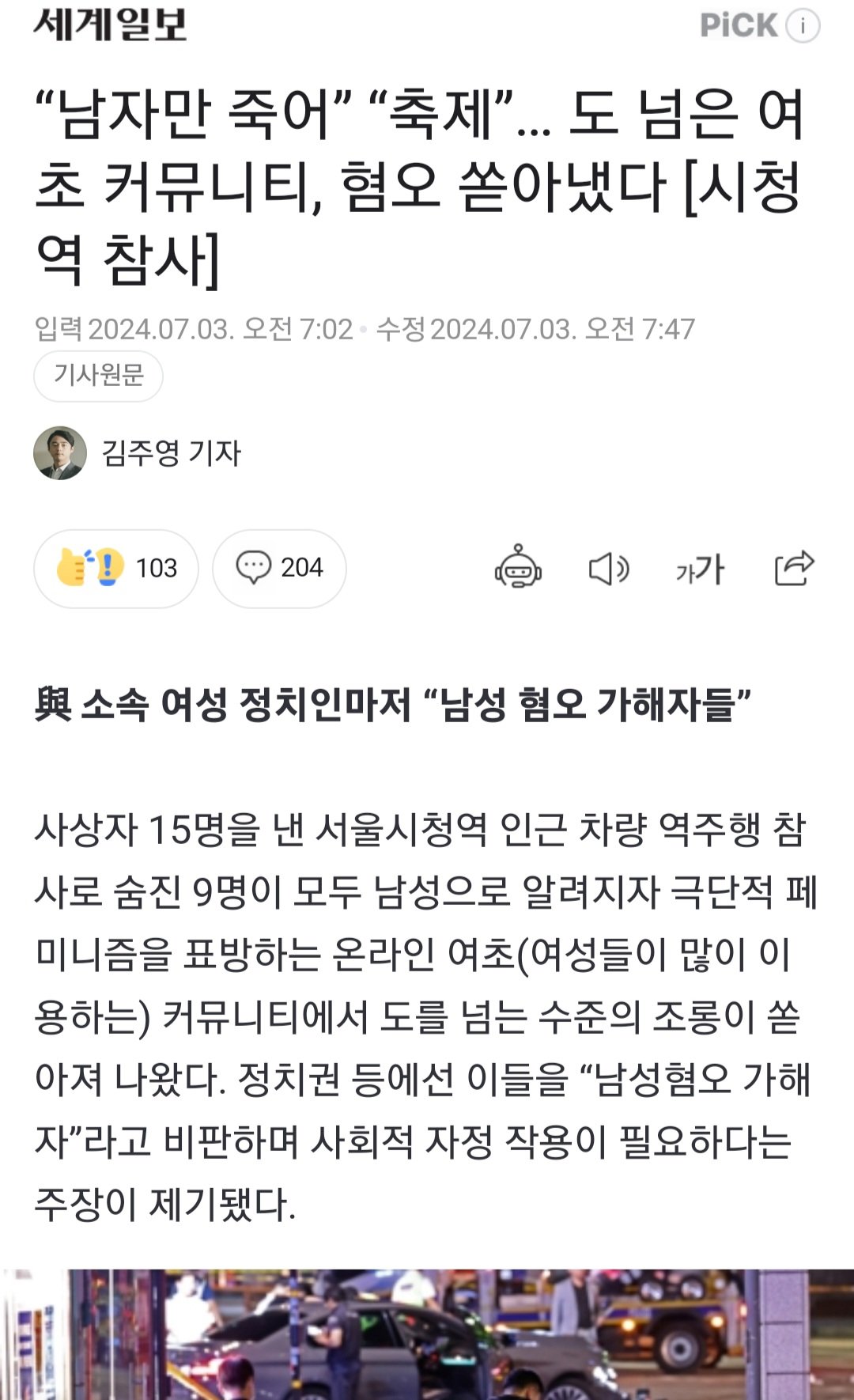Viewport: 854px width, 1400px height.
Task: Open the accident scene photo
Action: click(427, 1334)
